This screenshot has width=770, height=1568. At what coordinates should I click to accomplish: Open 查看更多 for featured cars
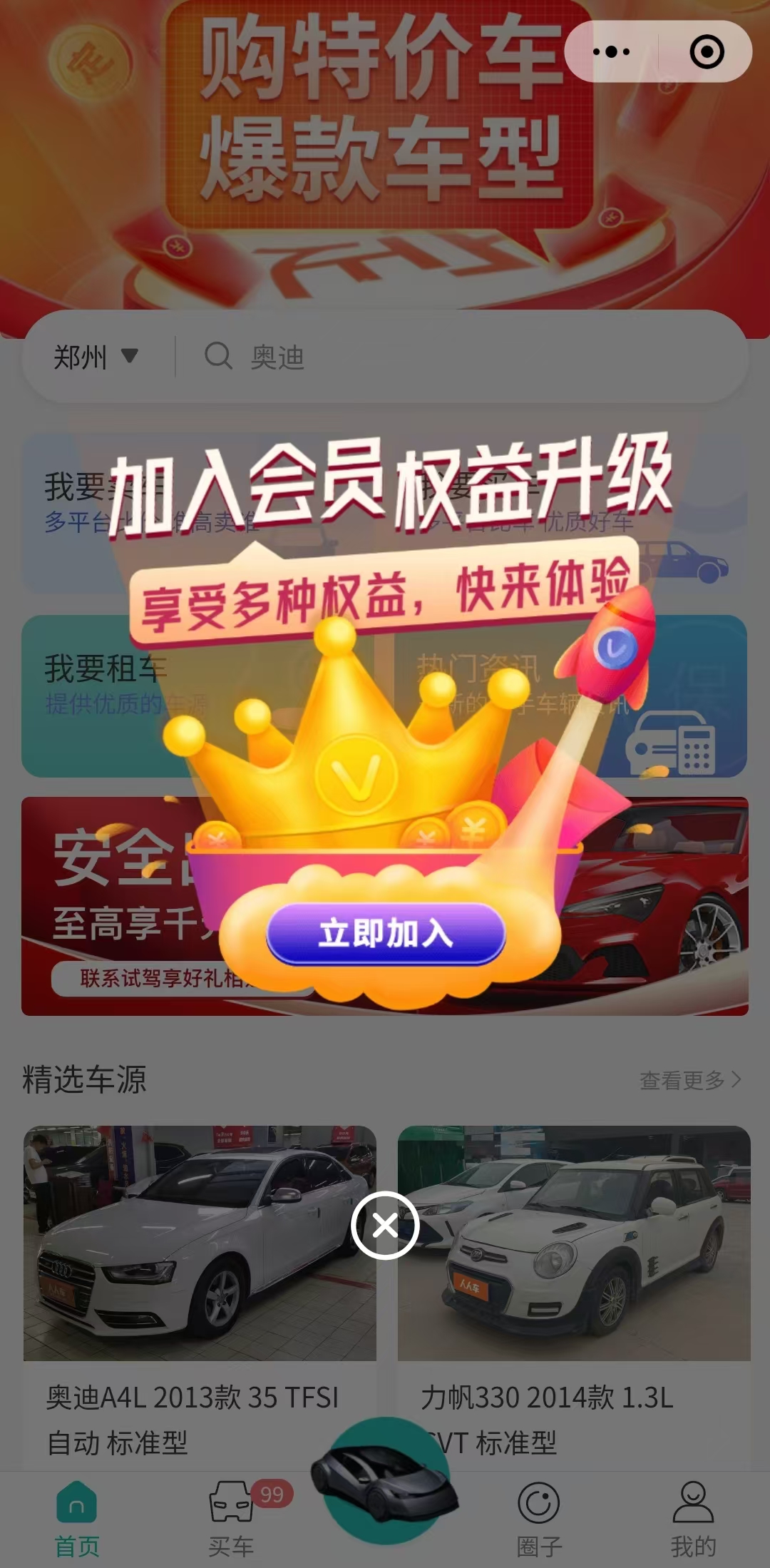pos(690,1080)
